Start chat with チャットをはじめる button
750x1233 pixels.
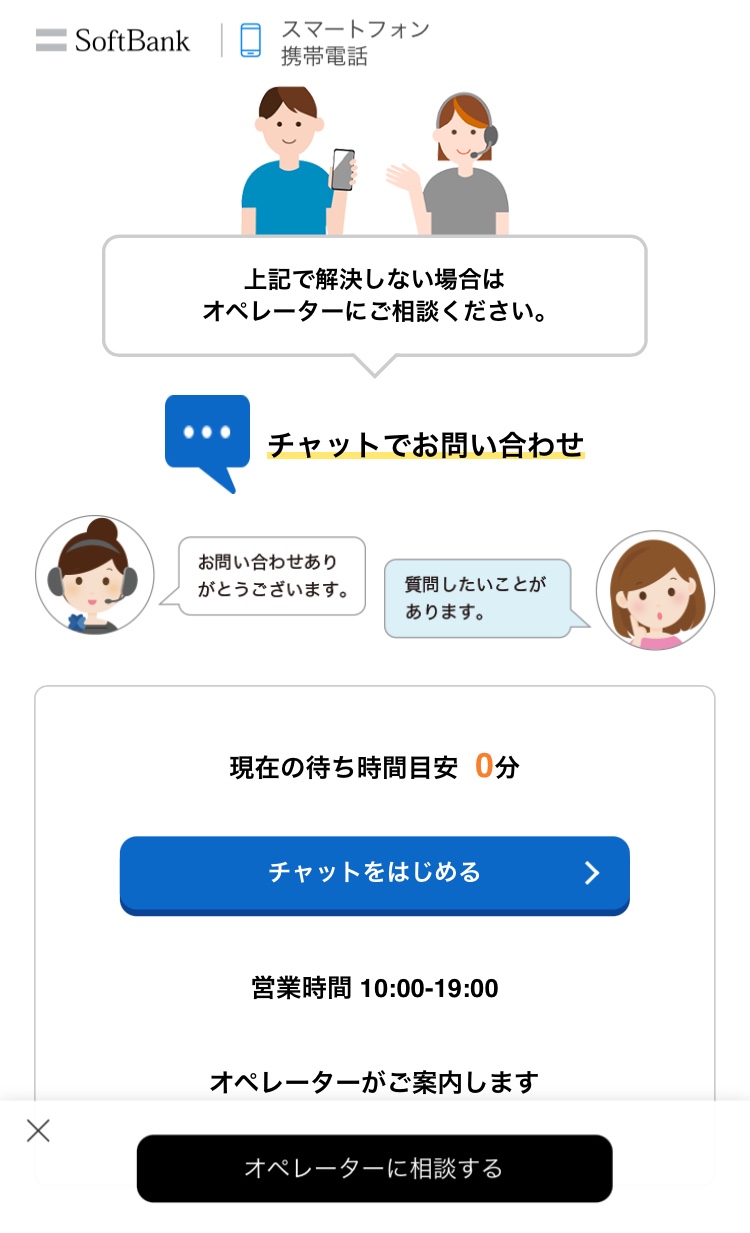[374, 873]
